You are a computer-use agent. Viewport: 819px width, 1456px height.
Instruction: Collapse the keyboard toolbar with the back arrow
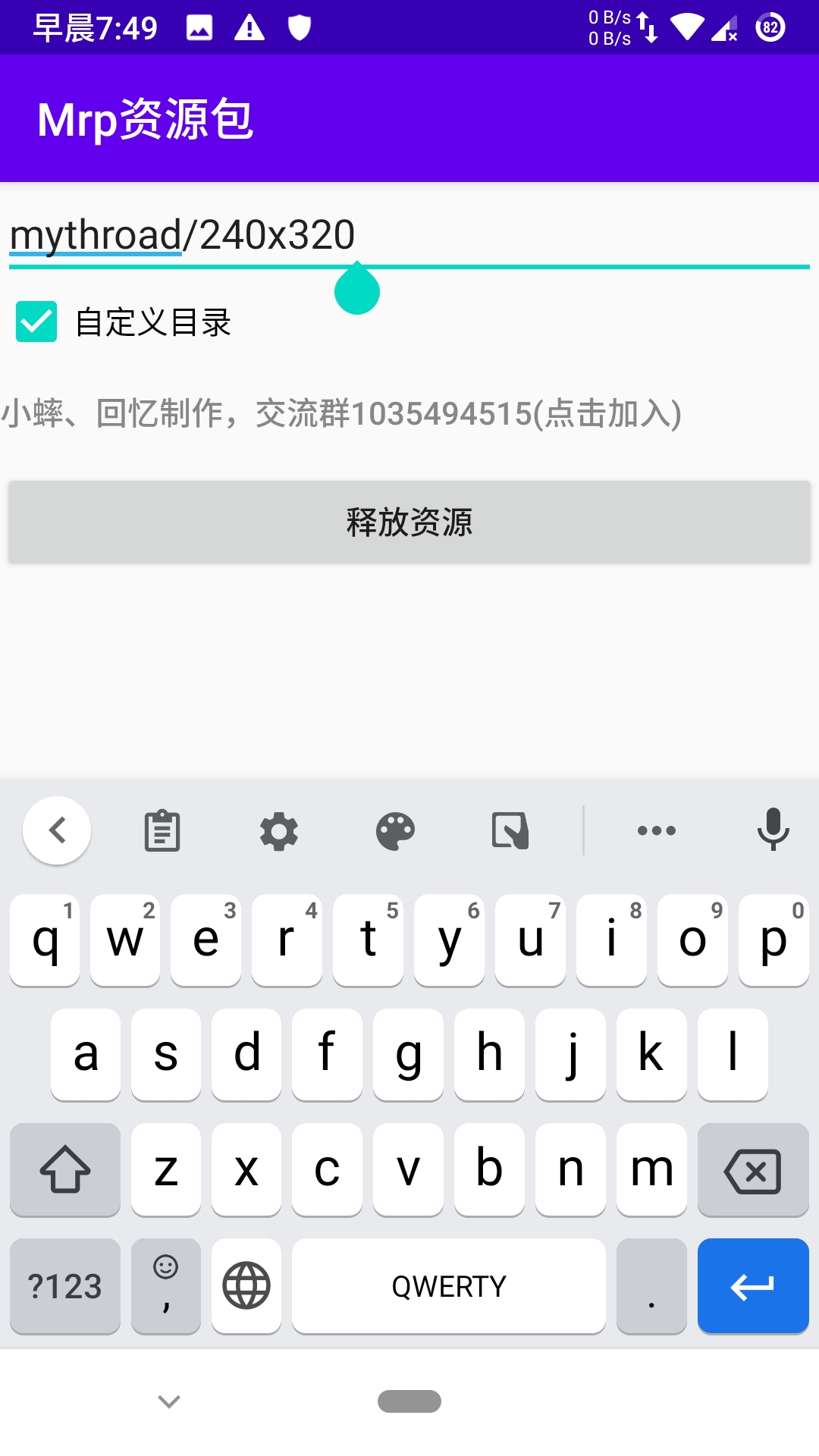[57, 830]
